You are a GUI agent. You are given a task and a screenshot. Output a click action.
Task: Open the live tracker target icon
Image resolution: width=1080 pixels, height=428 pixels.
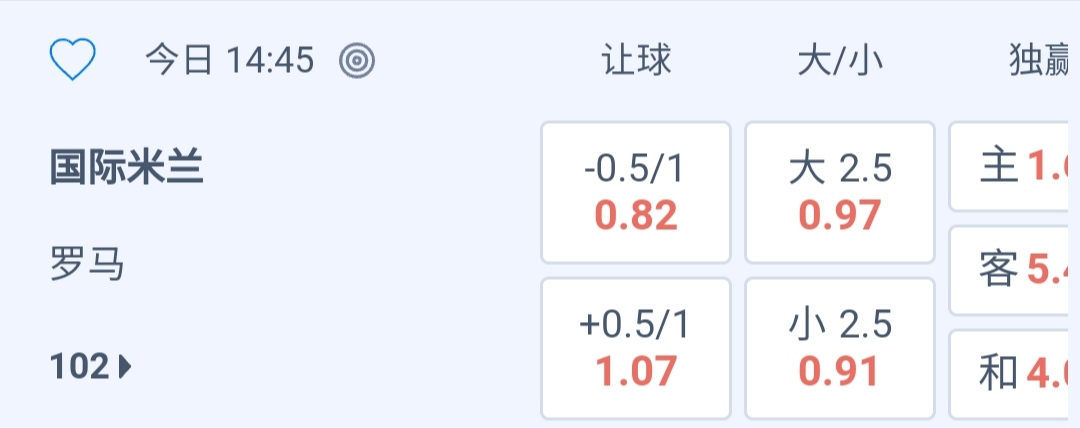tap(356, 61)
